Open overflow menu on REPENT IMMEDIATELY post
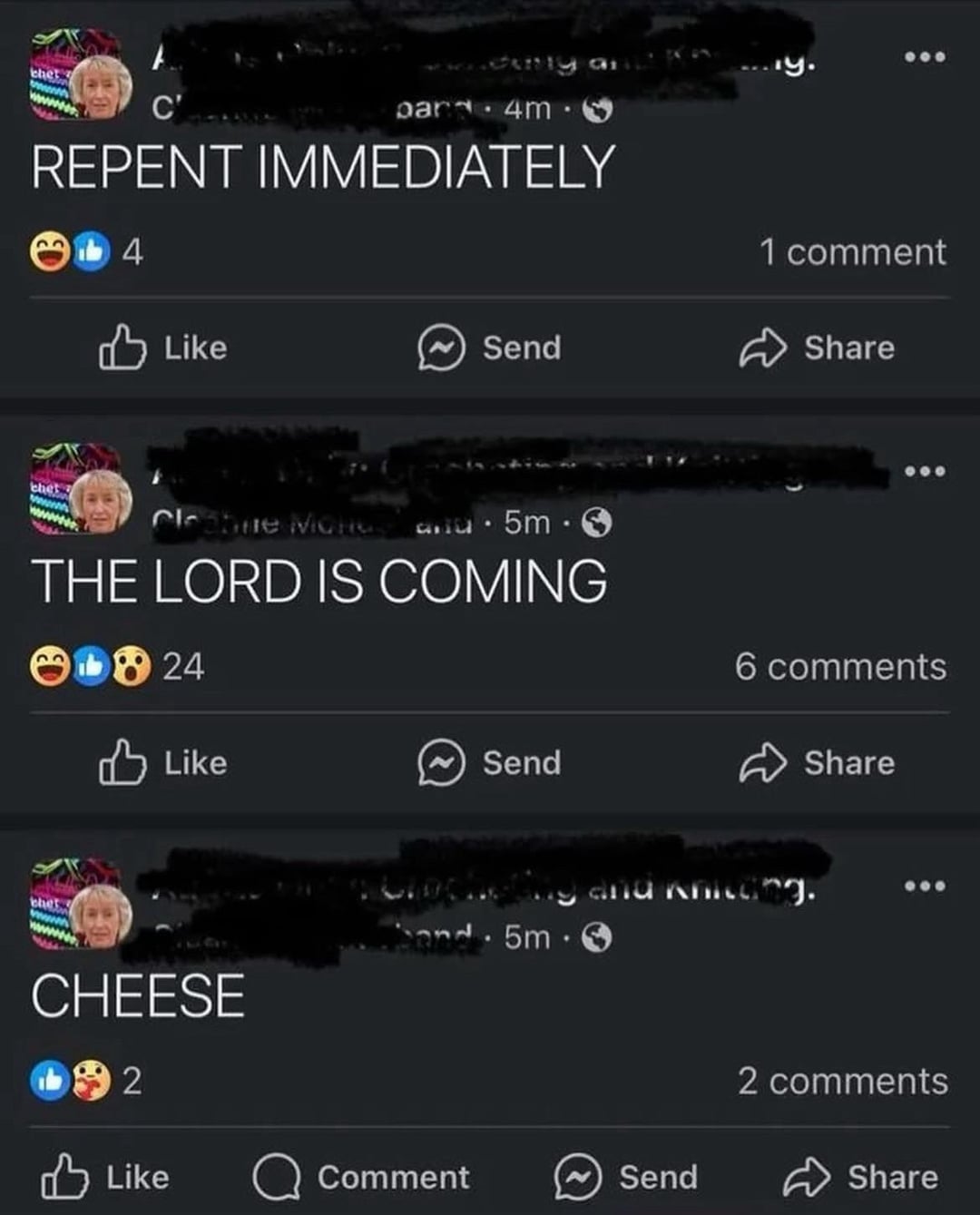 point(926,57)
